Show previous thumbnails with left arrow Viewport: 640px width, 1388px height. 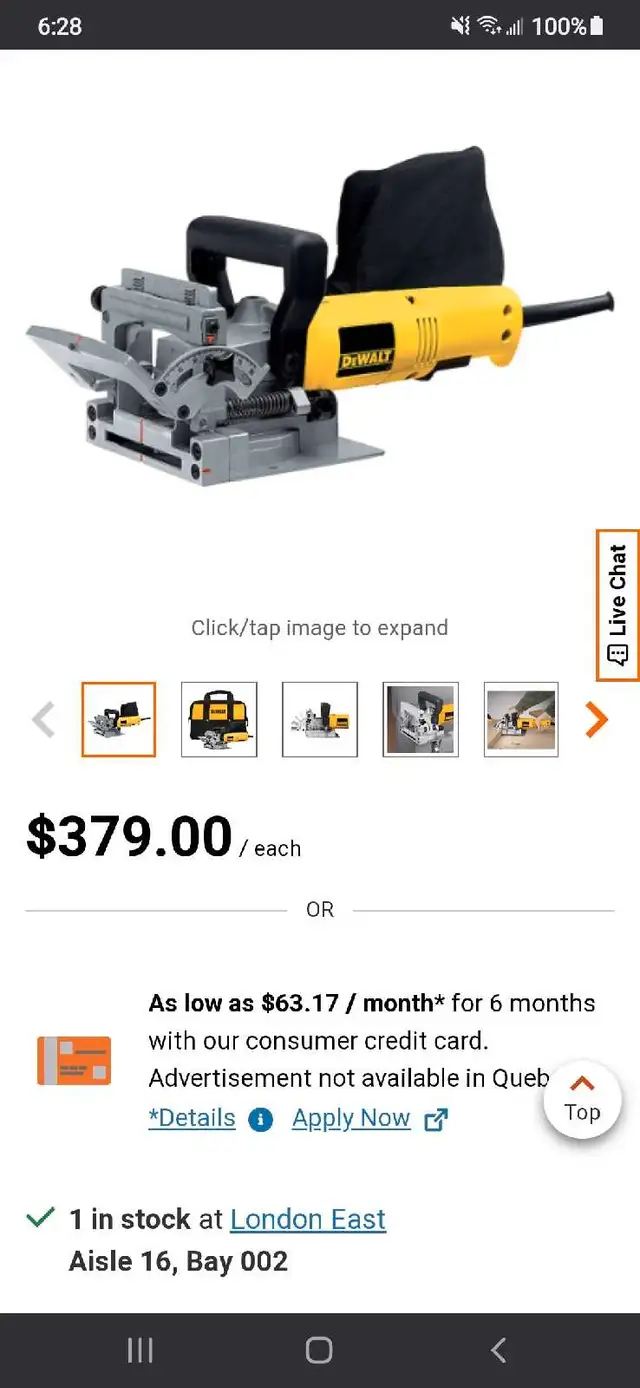pyautogui.click(x=43, y=719)
